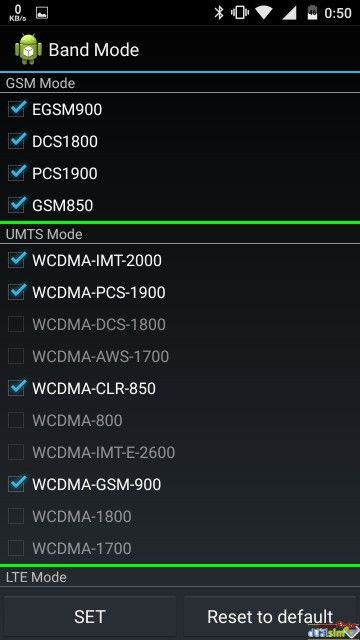Uncheck WCDMA-PCS-1900
The image size is (360, 640).
tap(17, 292)
